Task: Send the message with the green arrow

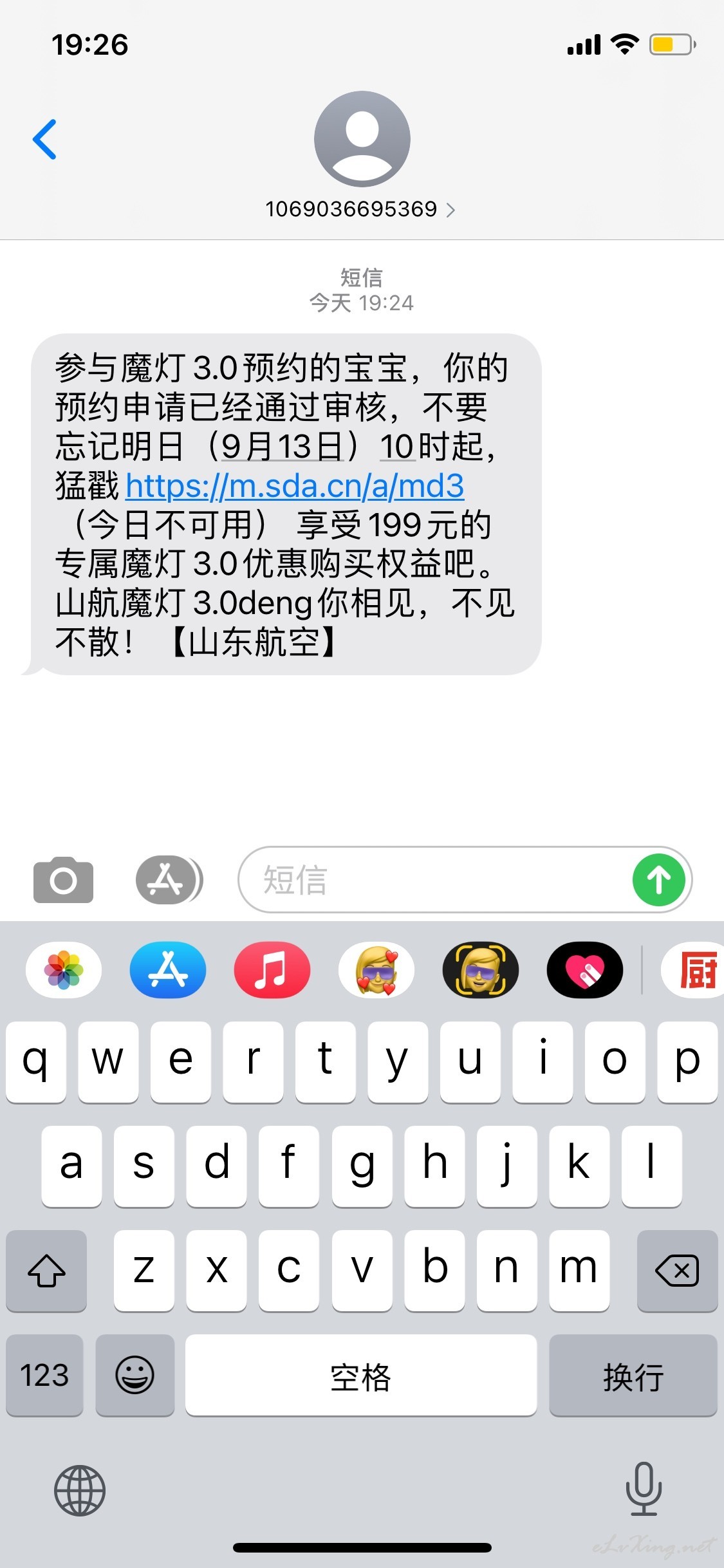Action: 658,880
